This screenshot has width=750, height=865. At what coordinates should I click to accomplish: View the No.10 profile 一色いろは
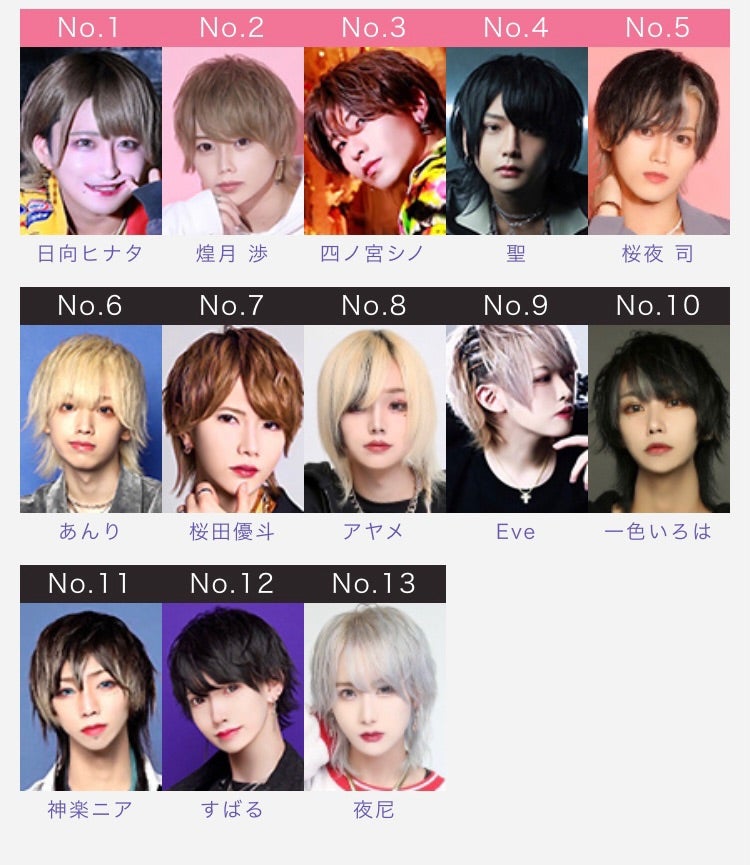pyautogui.click(x=658, y=418)
